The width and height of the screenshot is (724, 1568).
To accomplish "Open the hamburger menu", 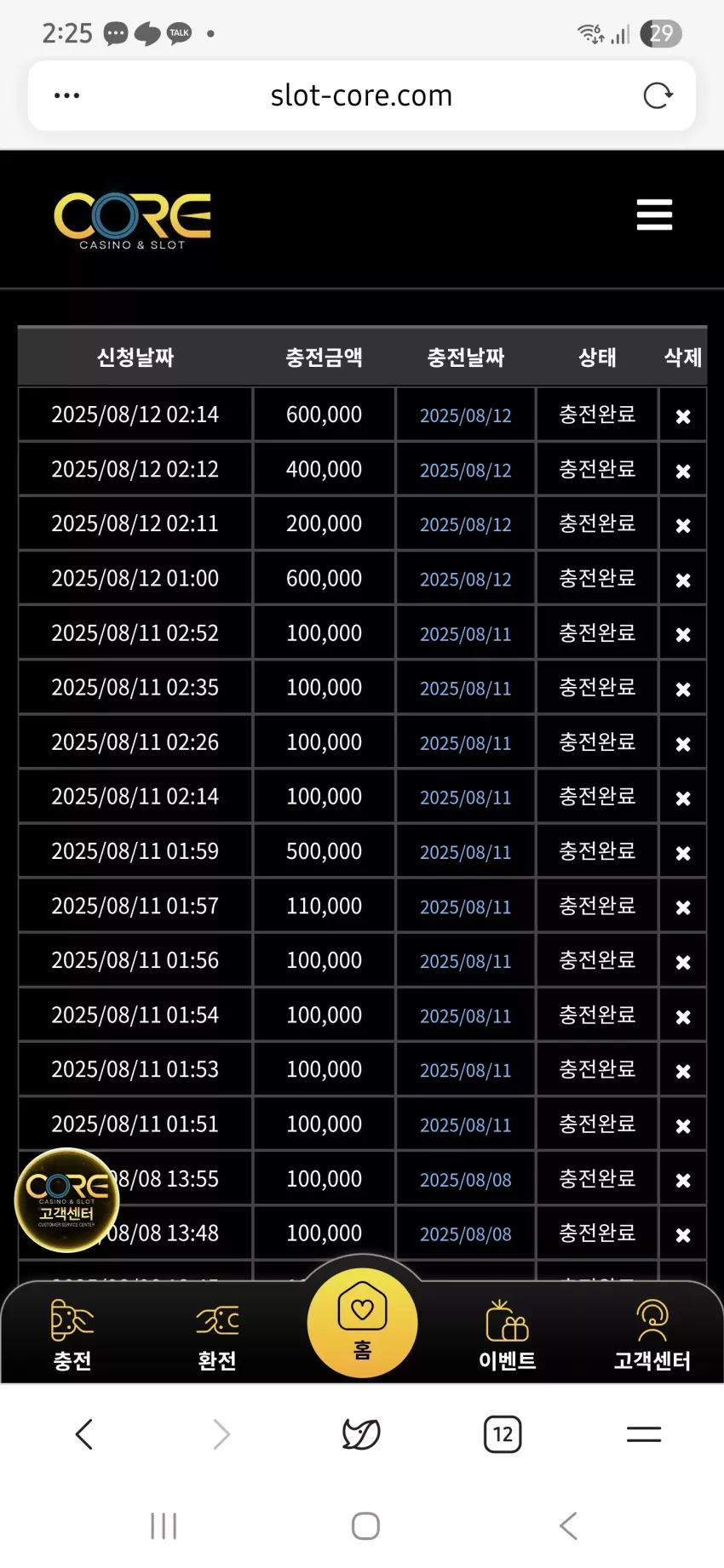I will pyautogui.click(x=654, y=215).
